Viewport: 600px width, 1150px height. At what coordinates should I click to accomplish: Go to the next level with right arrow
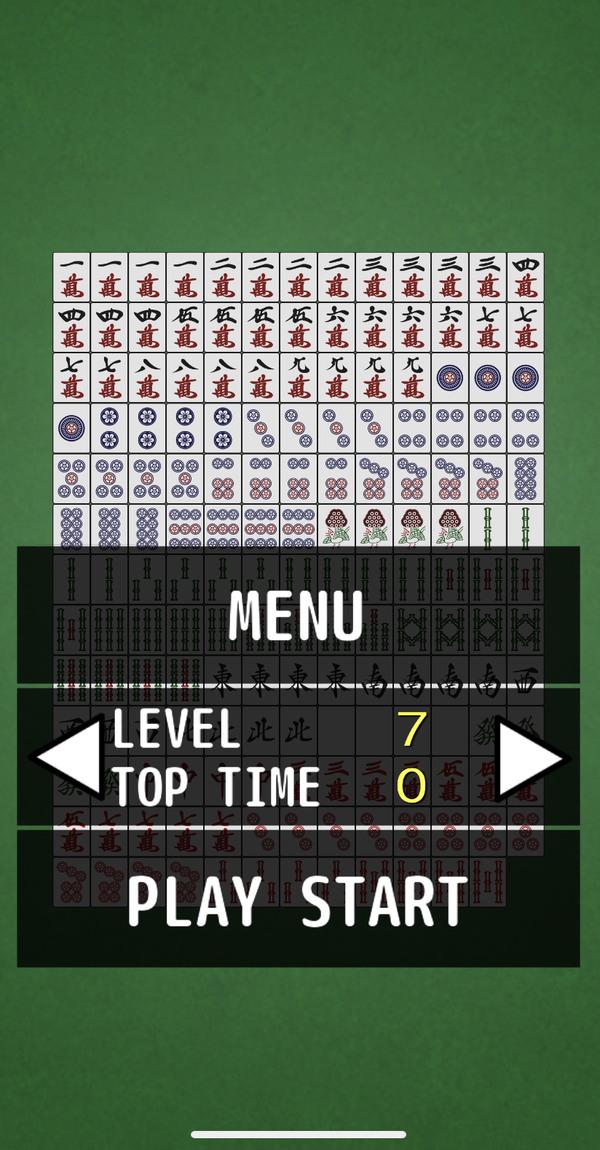click(x=533, y=758)
